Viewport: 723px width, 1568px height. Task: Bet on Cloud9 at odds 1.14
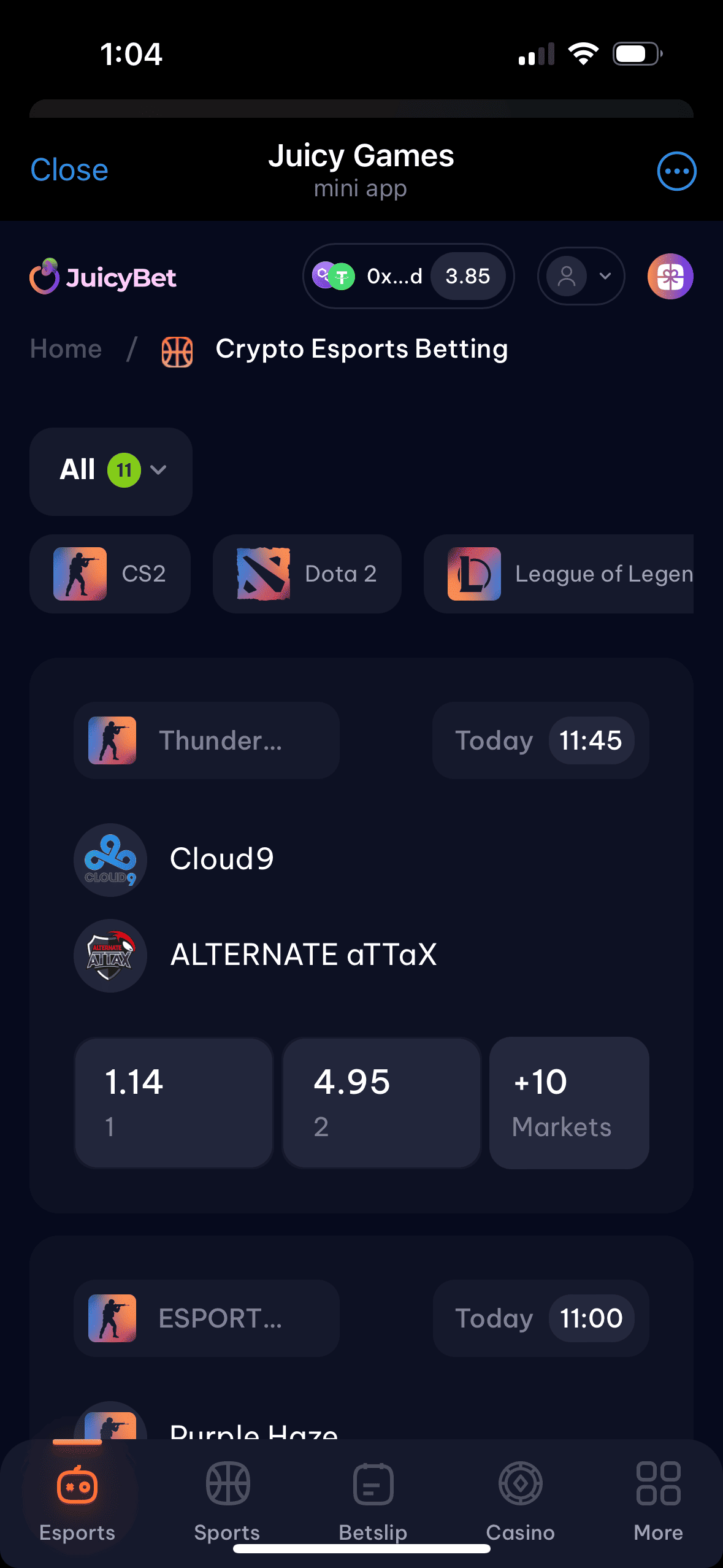pos(174,1102)
